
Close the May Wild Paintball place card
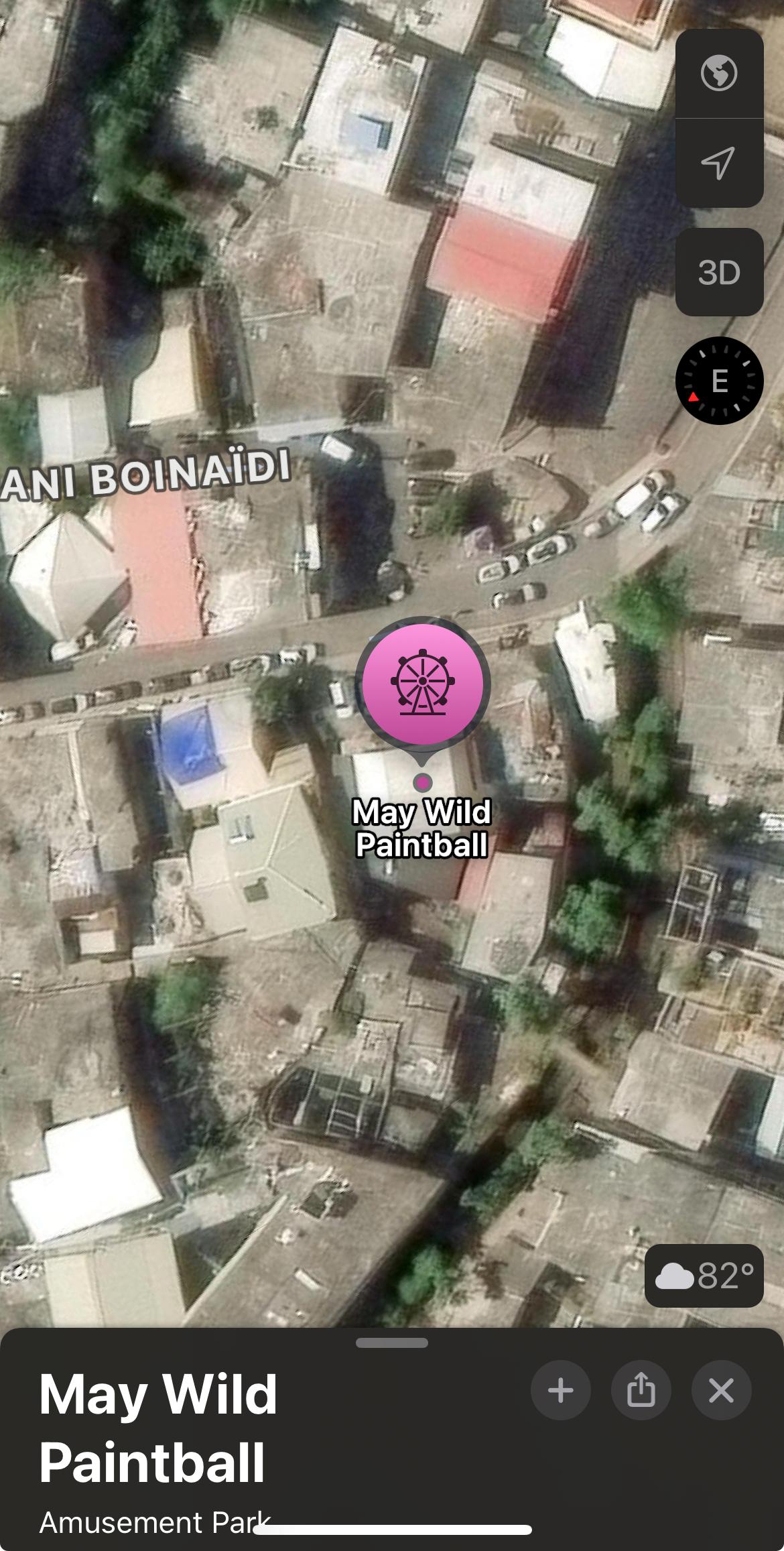[721, 1391]
